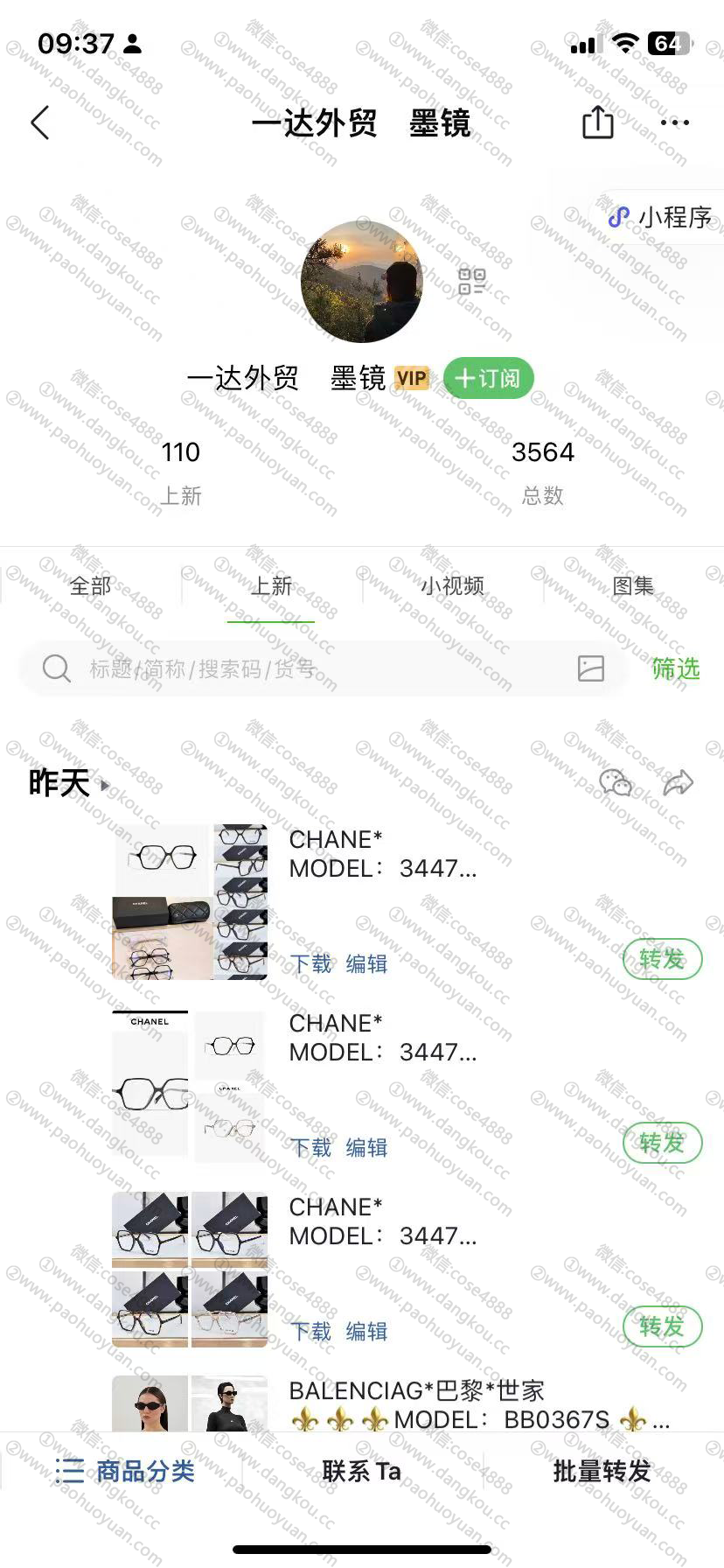The width and height of the screenshot is (724, 1568).
Task: Tap the share icon in the header
Action: tap(598, 122)
